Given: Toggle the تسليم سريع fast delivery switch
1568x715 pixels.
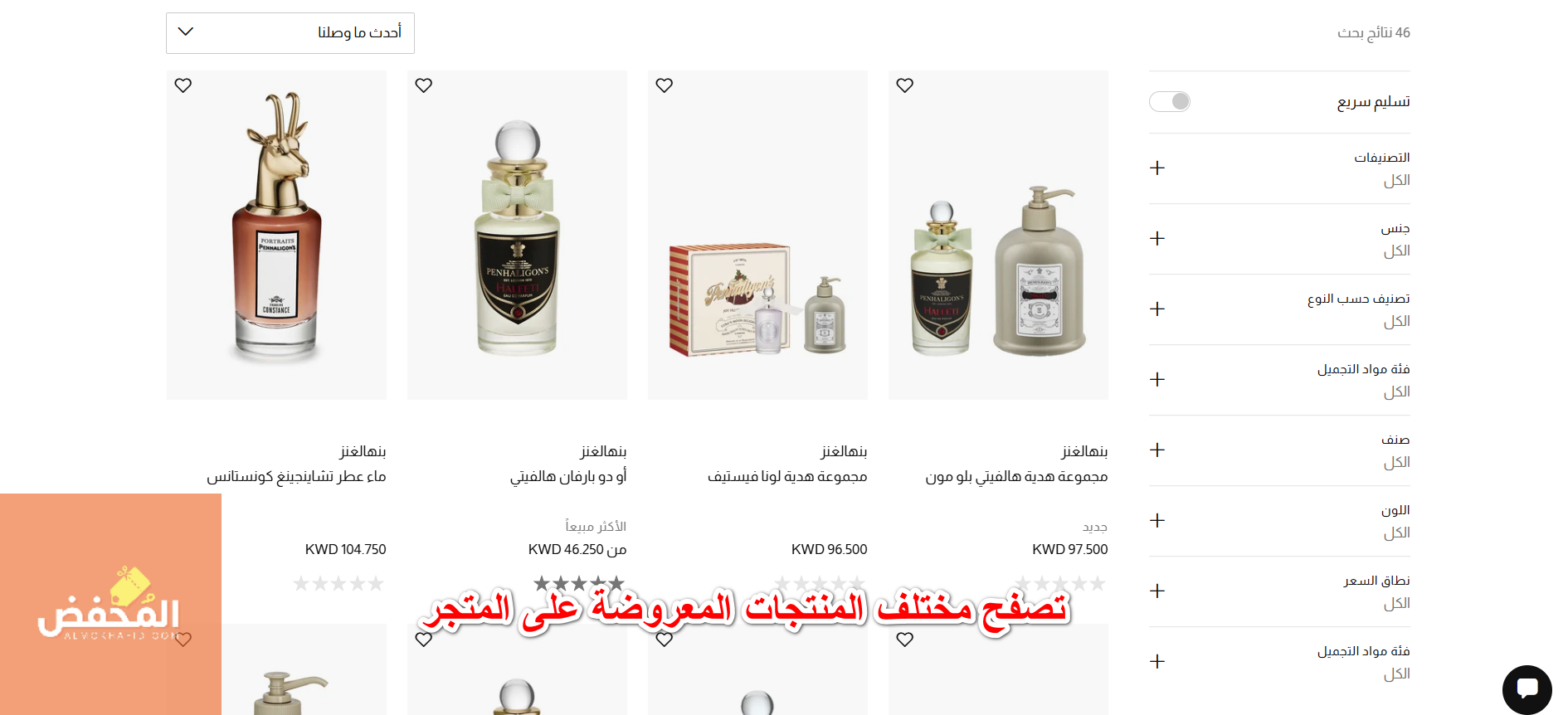Looking at the screenshot, I should pyautogui.click(x=1170, y=102).
